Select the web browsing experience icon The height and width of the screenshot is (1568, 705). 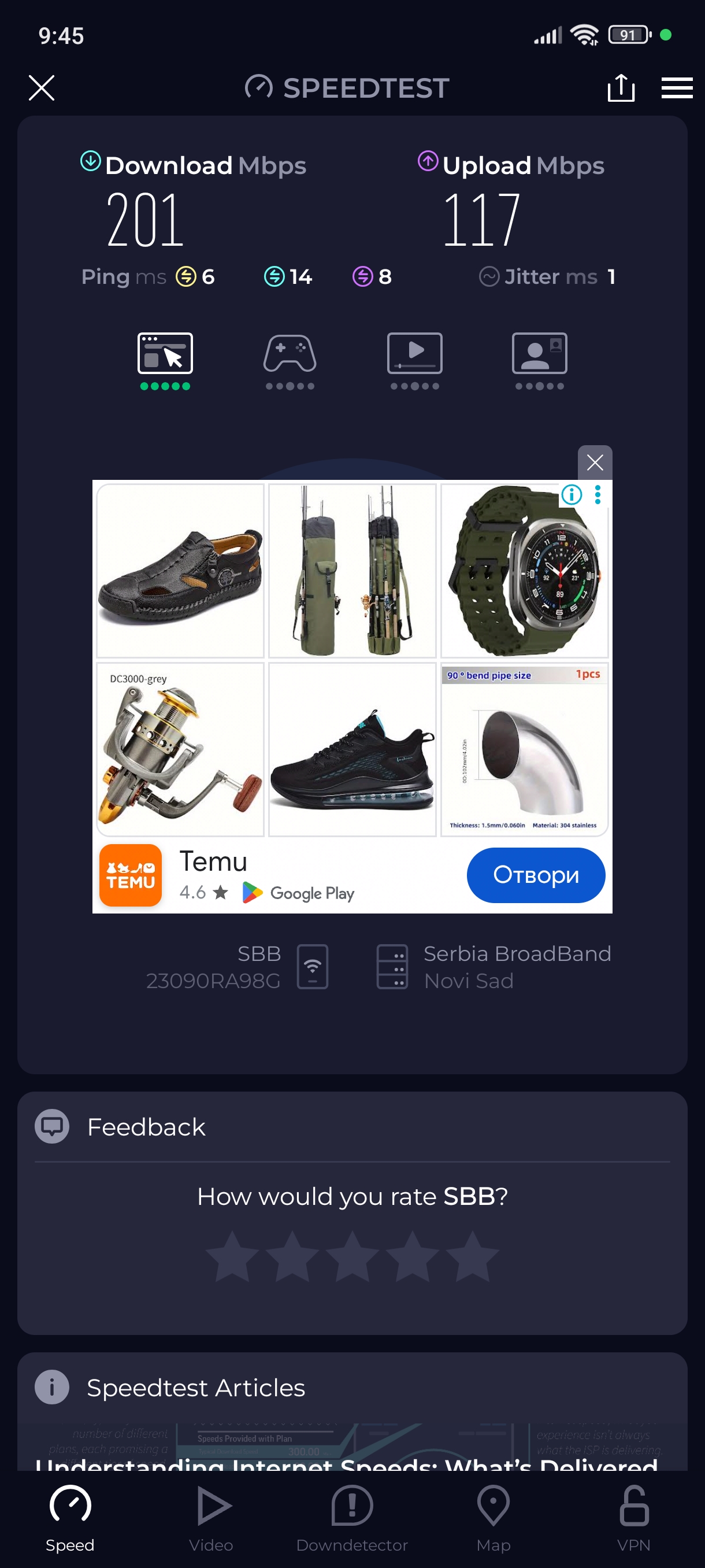click(x=165, y=354)
